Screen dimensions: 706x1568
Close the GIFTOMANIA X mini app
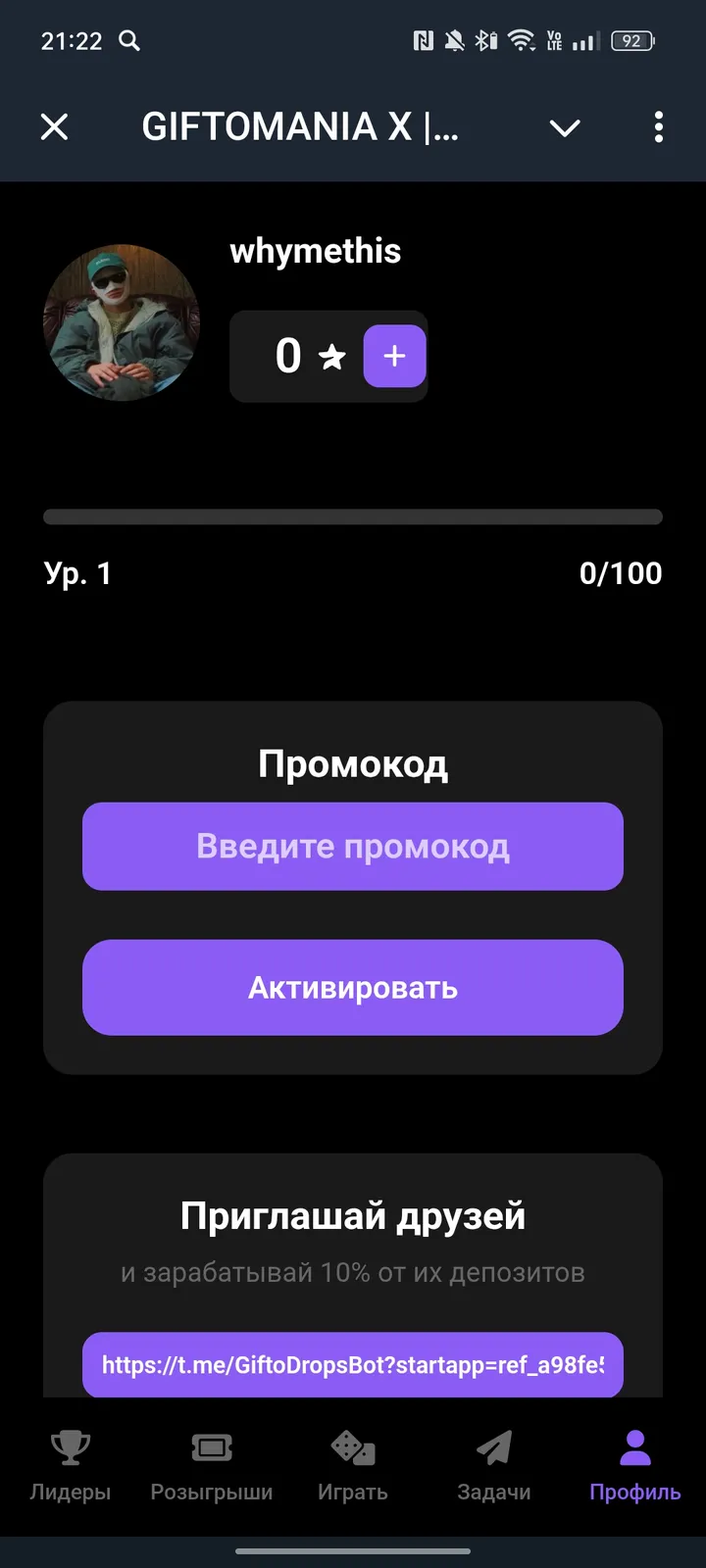(54, 127)
